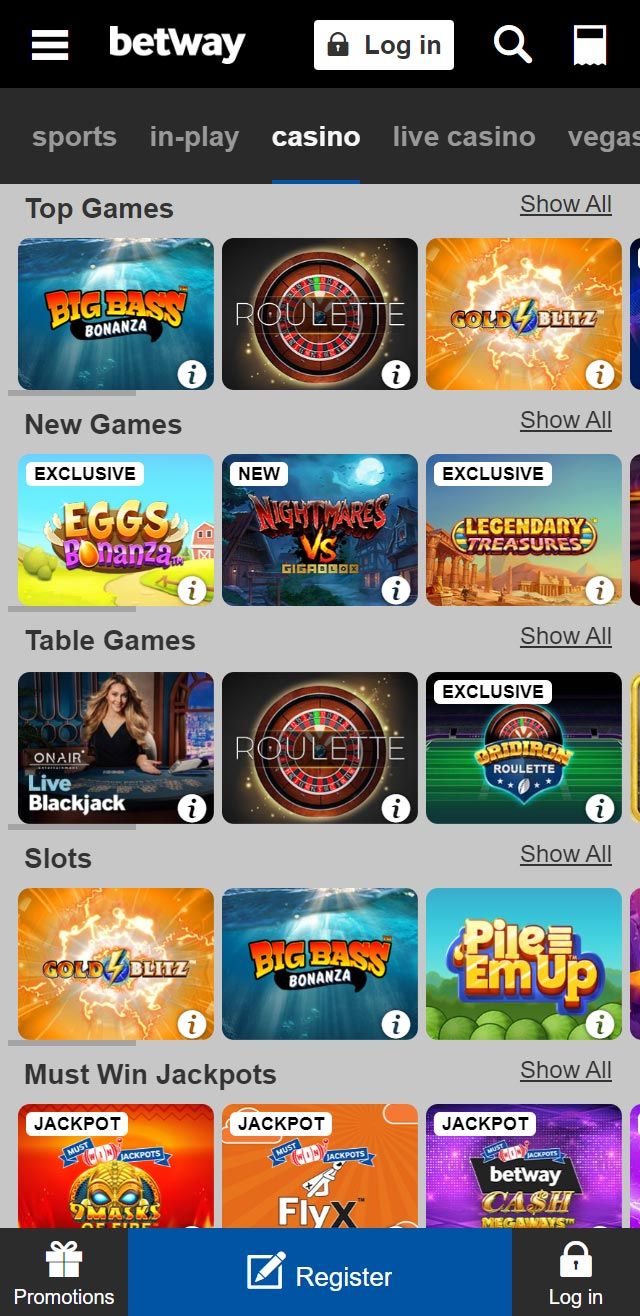The height and width of the screenshot is (1316, 640).
Task: Show all Must Win Jackpots
Action: click(565, 1070)
